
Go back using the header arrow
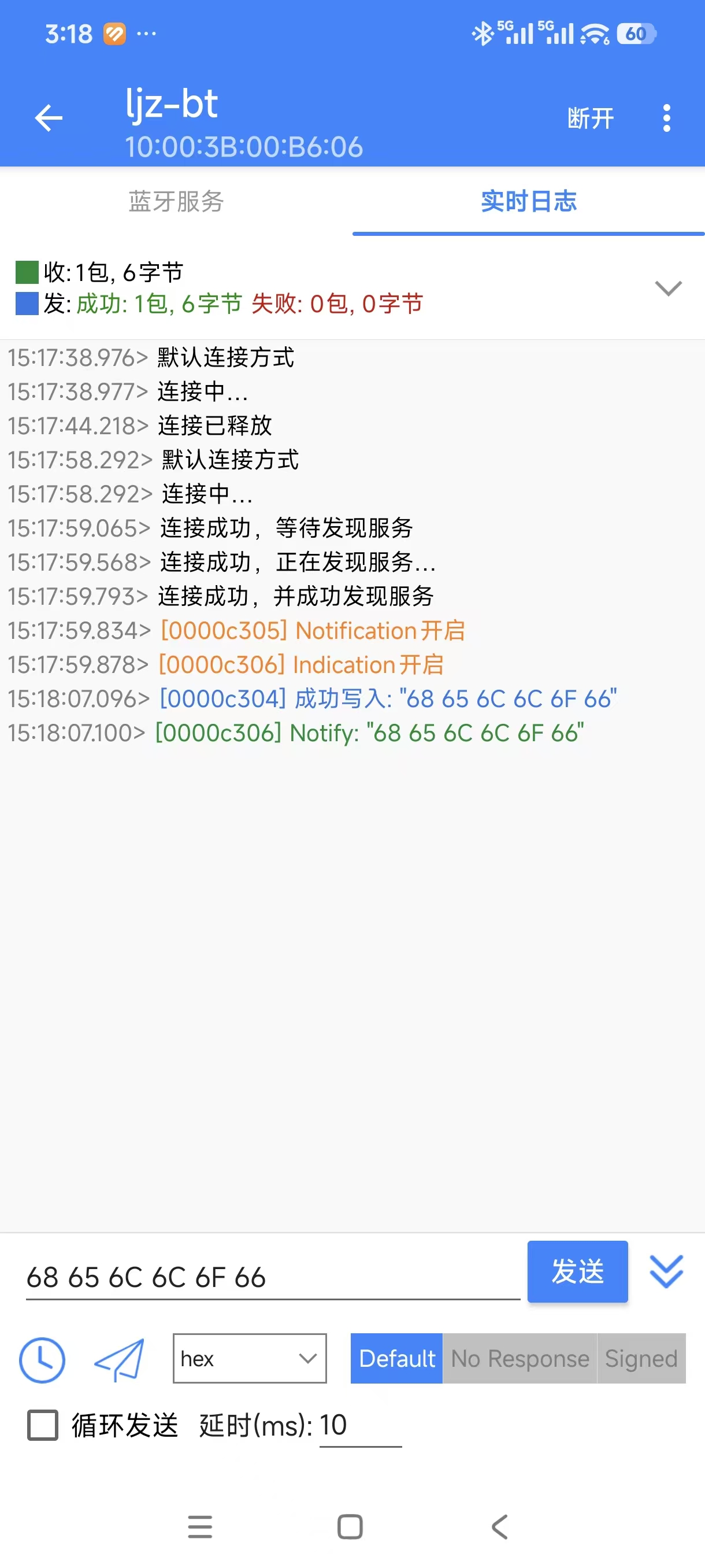coord(49,118)
